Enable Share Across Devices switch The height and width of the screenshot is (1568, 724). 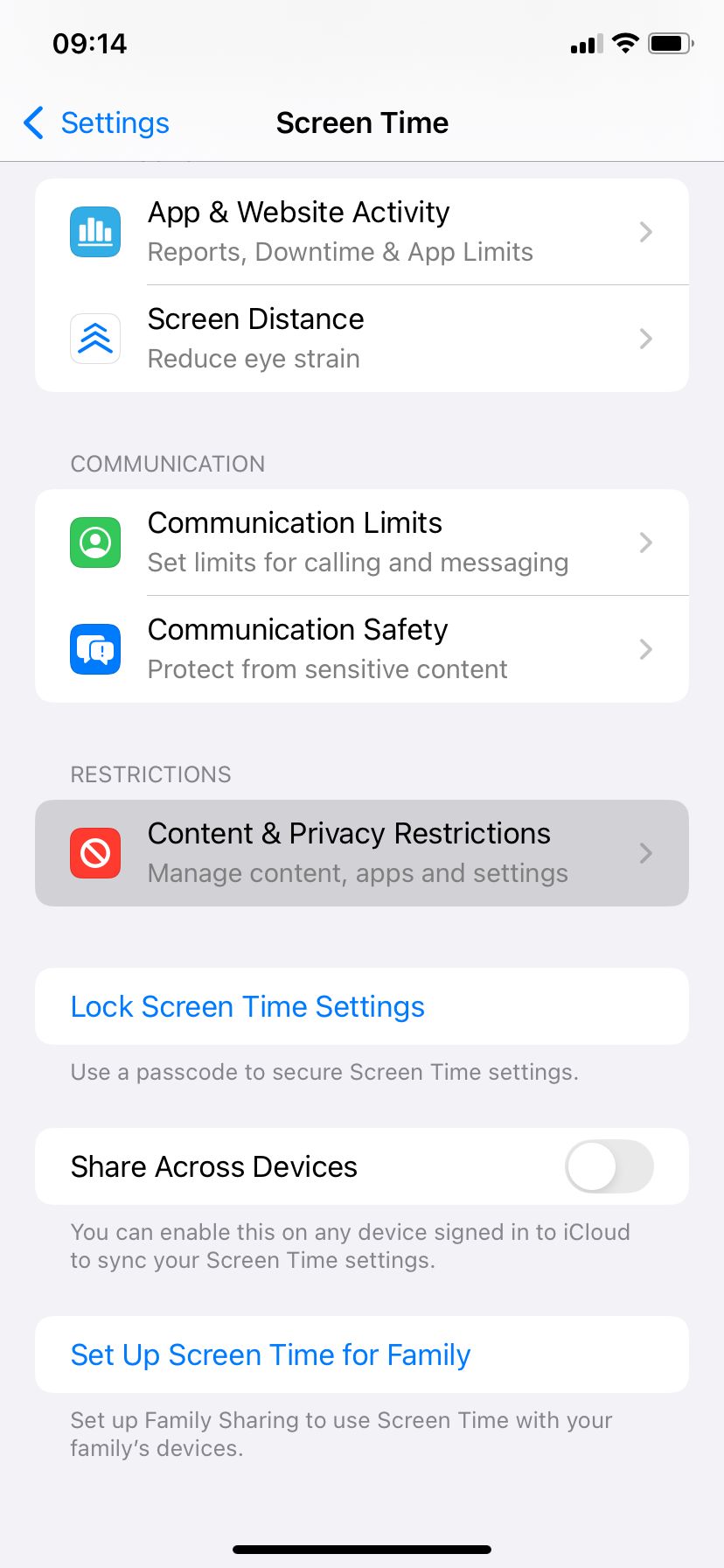click(x=609, y=1166)
